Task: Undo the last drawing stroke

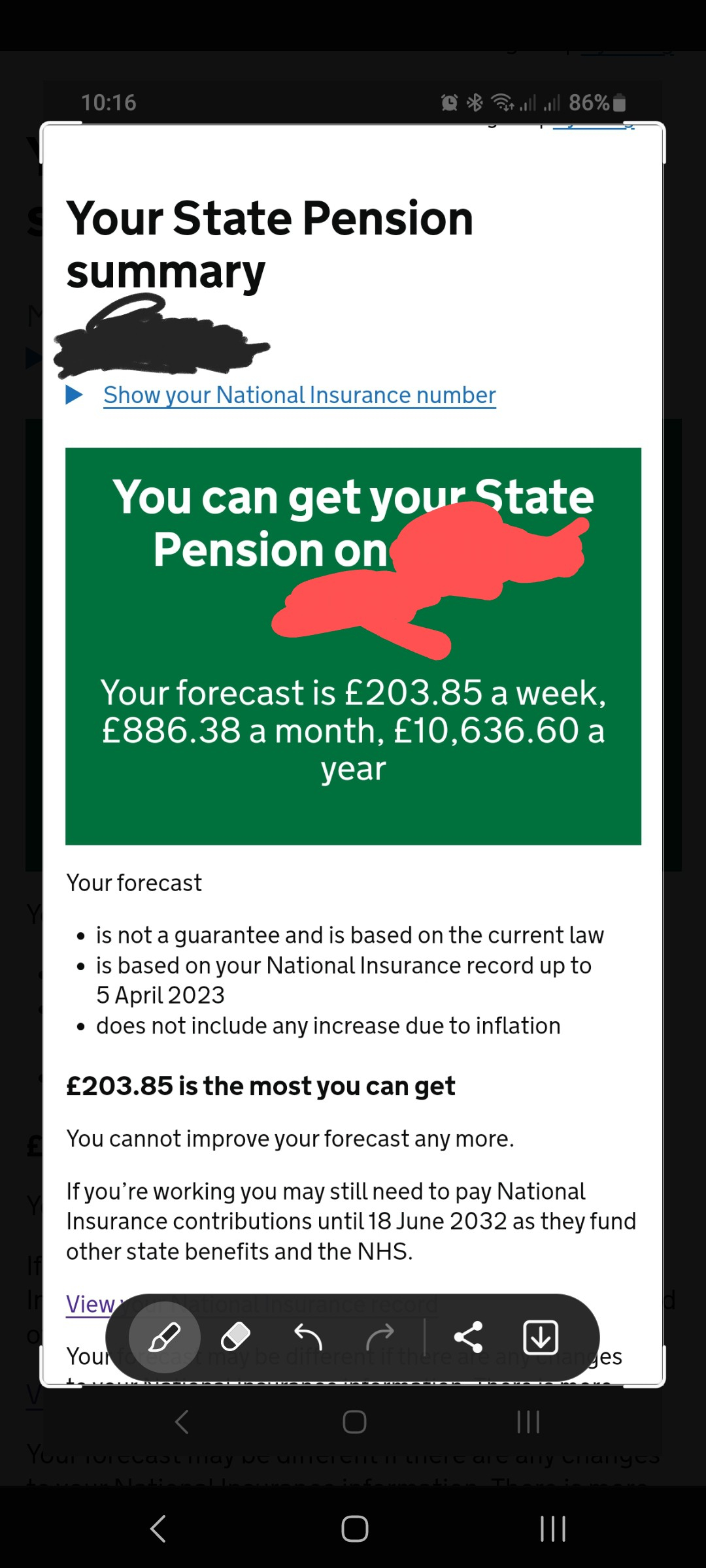Action: [x=308, y=1337]
